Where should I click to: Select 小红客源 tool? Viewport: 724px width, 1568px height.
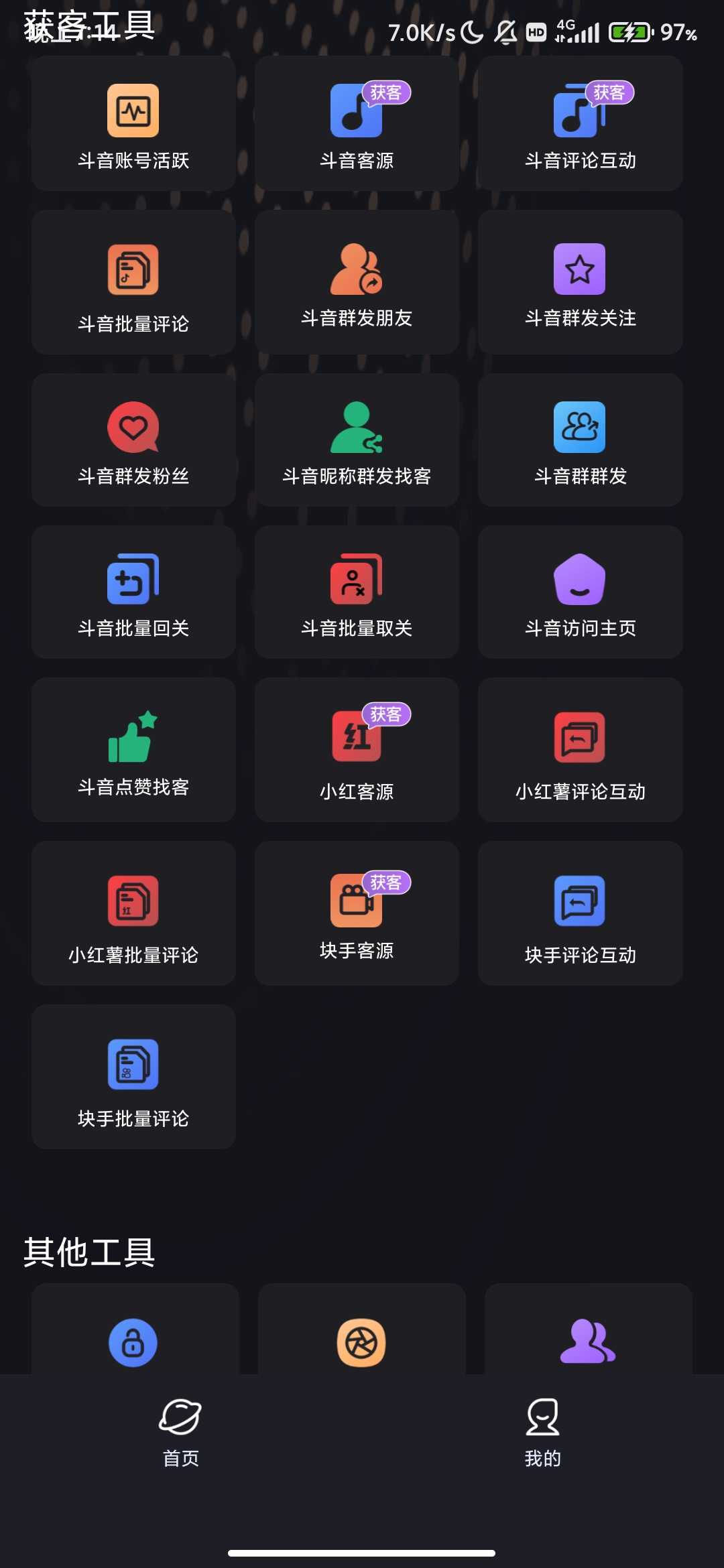pos(357,750)
